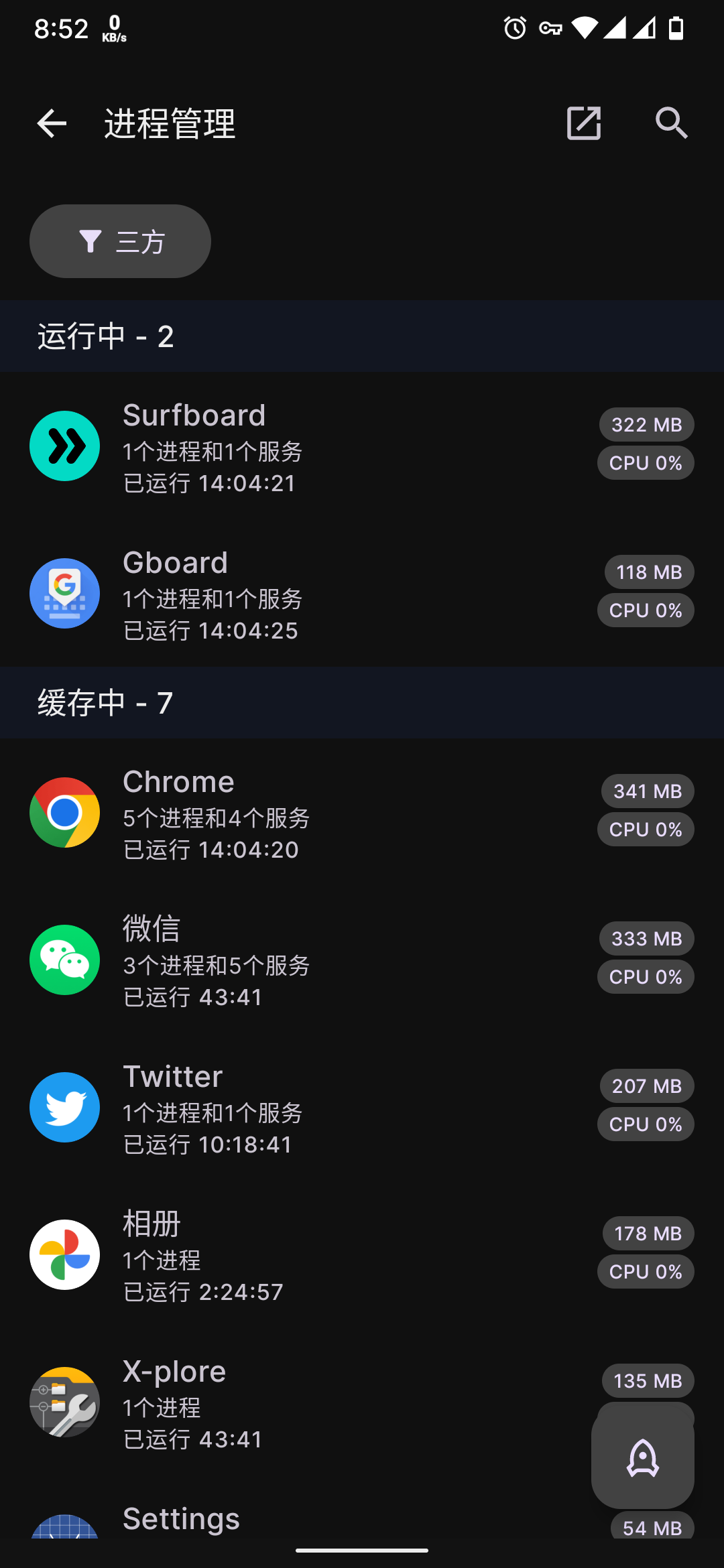
Task: Tap the 相册 Photos icon
Action: pyautogui.click(x=64, y=1254)
